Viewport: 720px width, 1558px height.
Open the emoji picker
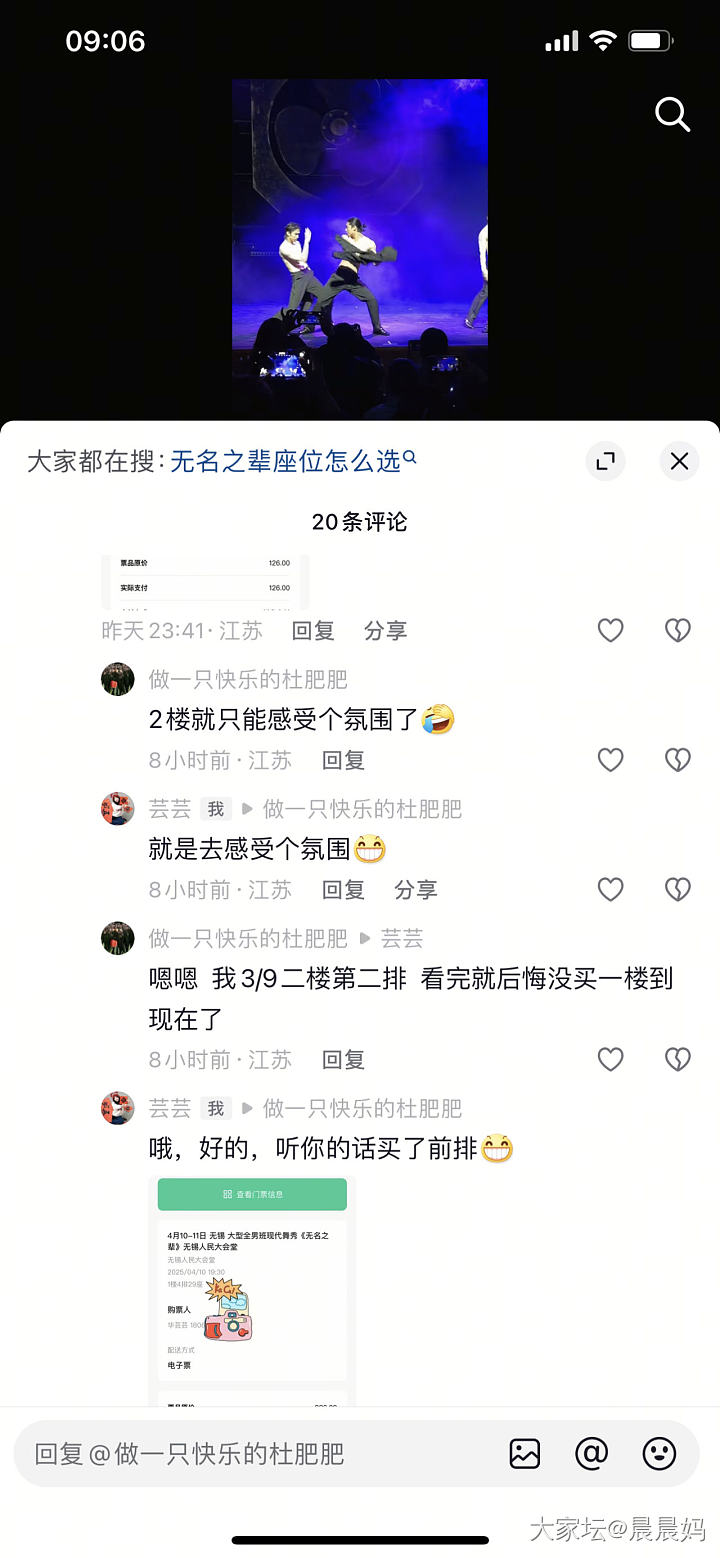pyautogui.click(x=659, y=1454)
